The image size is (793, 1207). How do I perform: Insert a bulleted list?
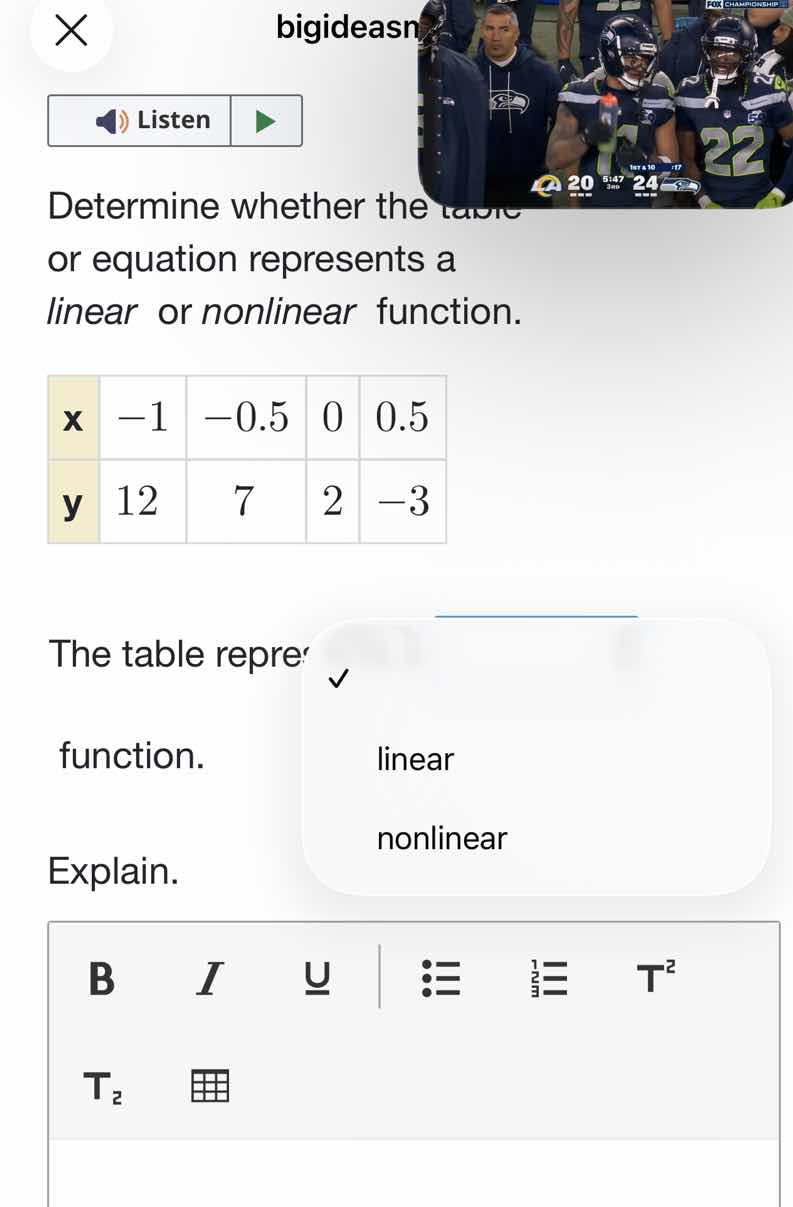pos(443,979)
